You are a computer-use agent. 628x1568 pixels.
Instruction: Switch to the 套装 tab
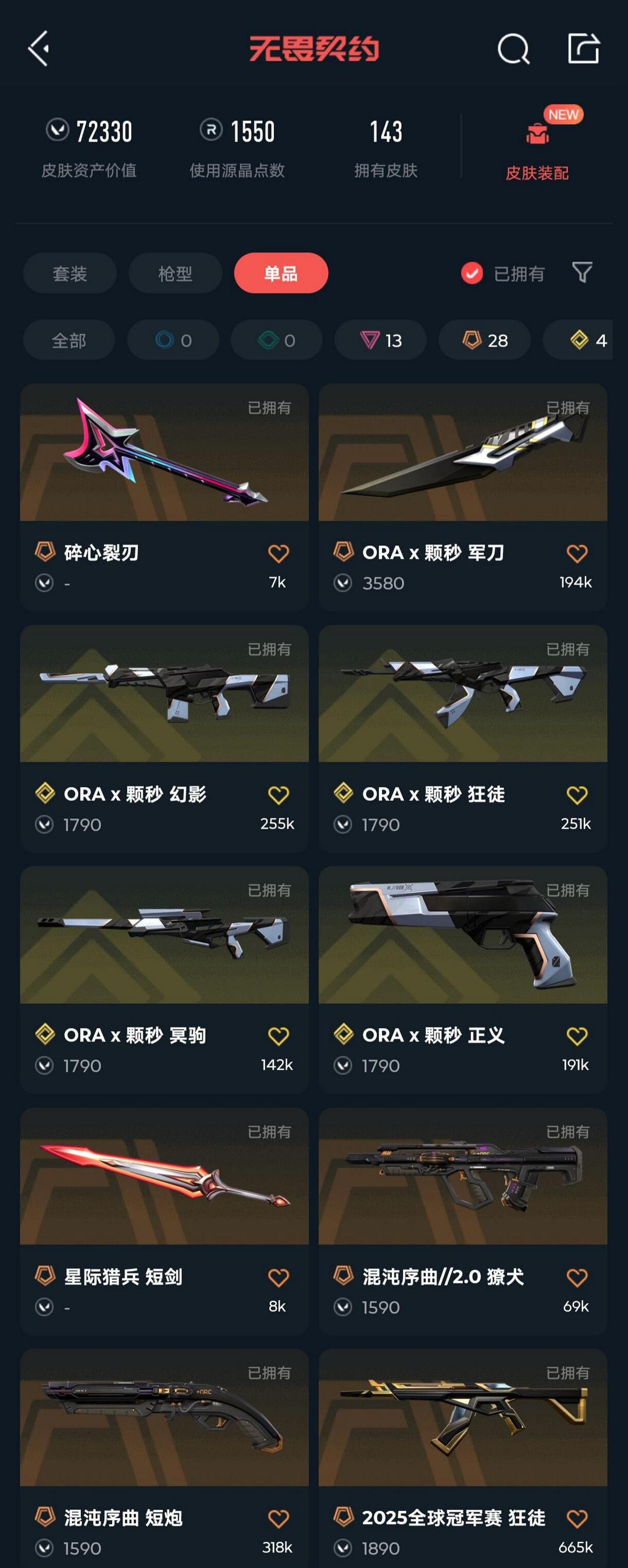[69, 273]
